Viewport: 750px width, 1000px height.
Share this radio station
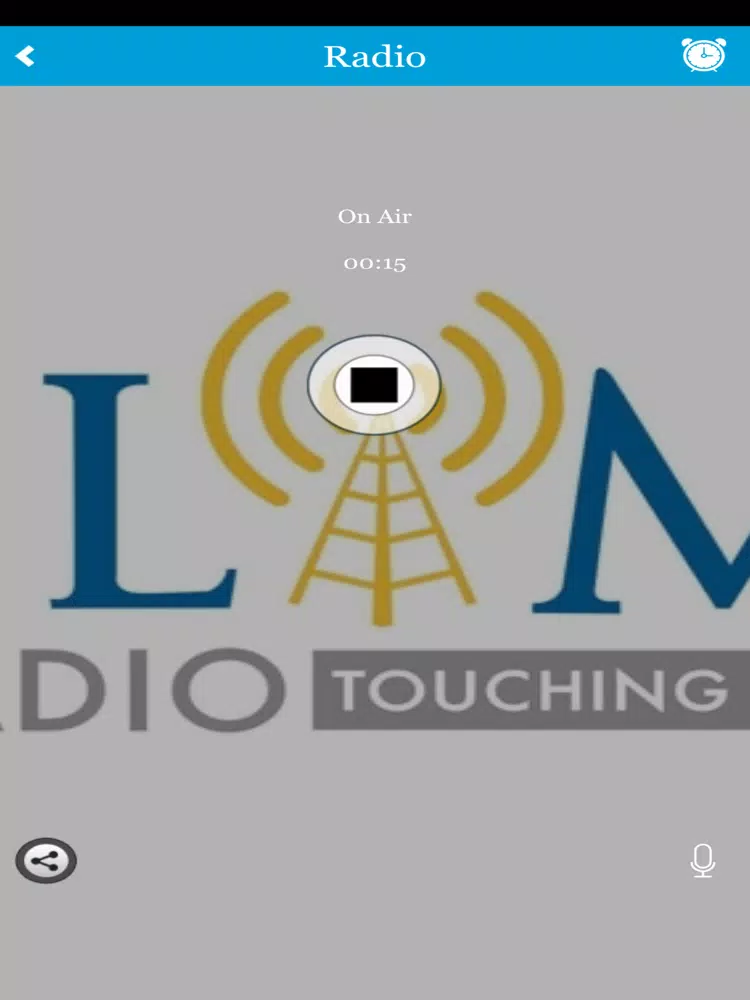point(46,861)
